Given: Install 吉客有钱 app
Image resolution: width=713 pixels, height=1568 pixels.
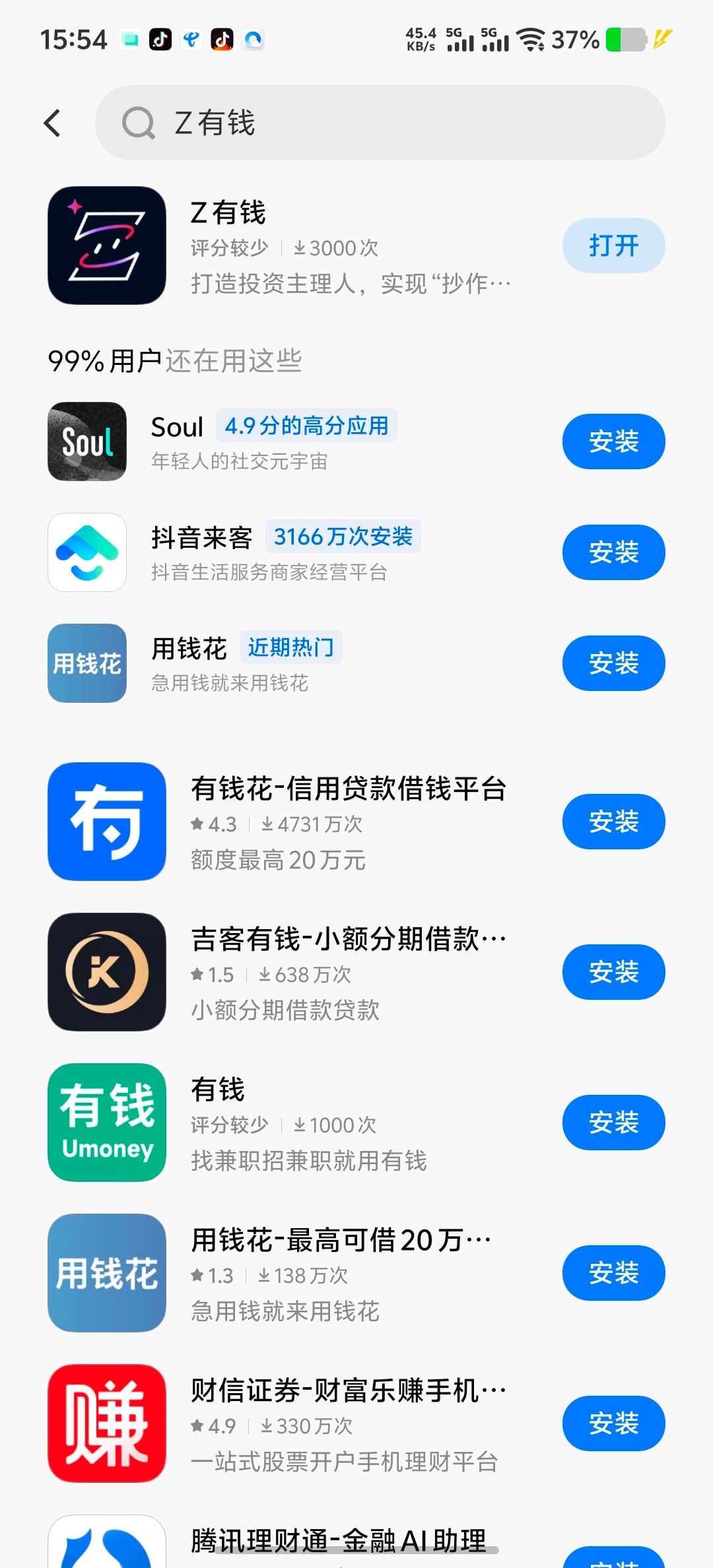Looking at the screenshot, I should (613, 972).
